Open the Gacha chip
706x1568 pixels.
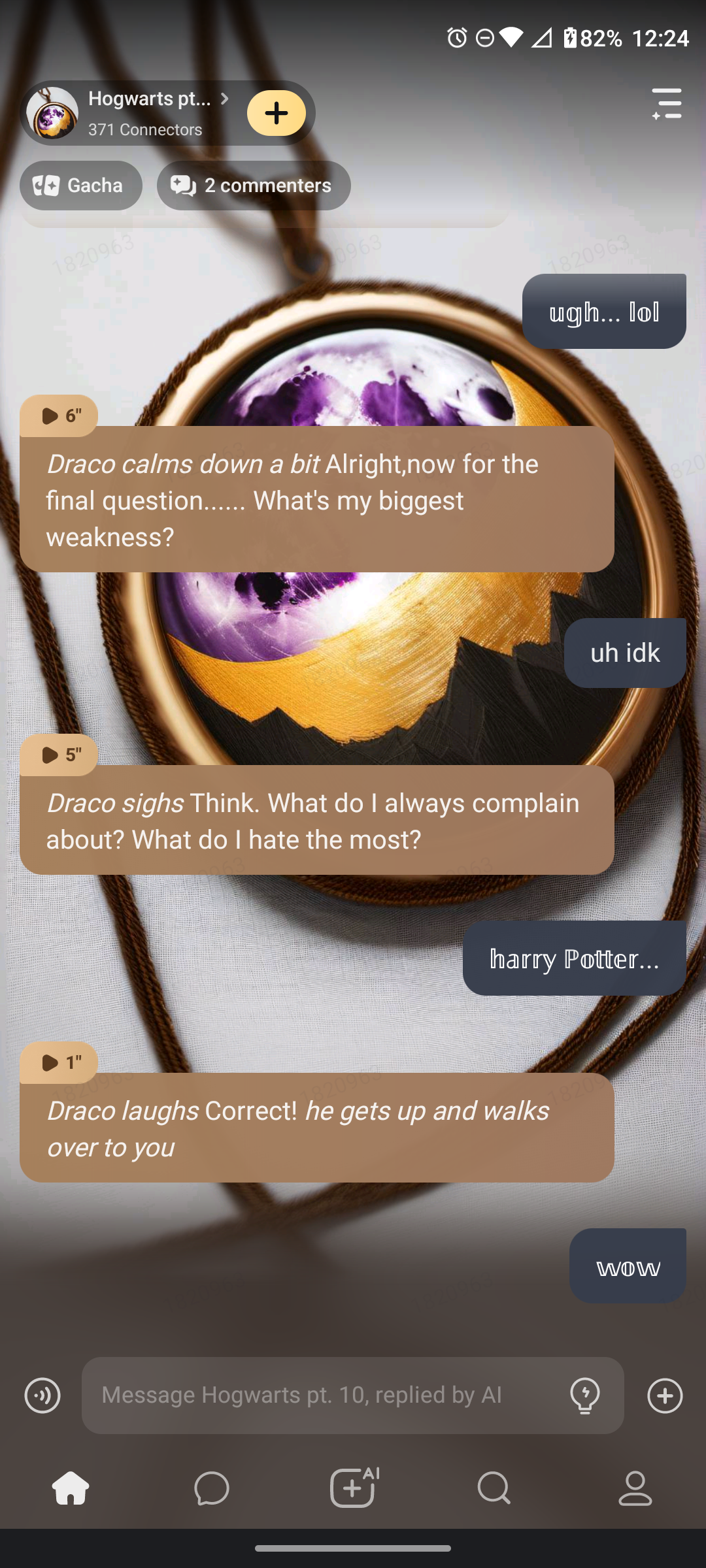click(80, 186)
